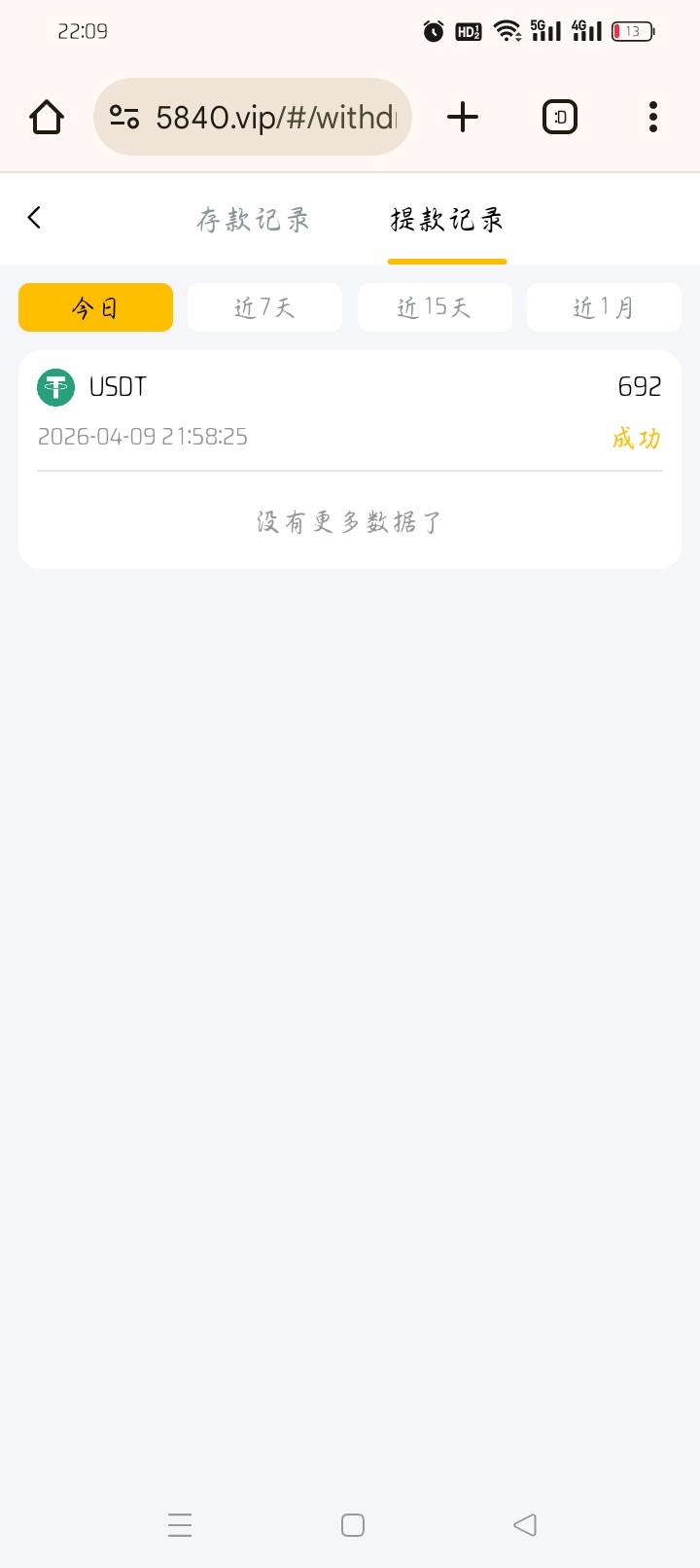700x1568 pixels.
Task: Select the 提款记录 tab
Action: coord(447,220)
